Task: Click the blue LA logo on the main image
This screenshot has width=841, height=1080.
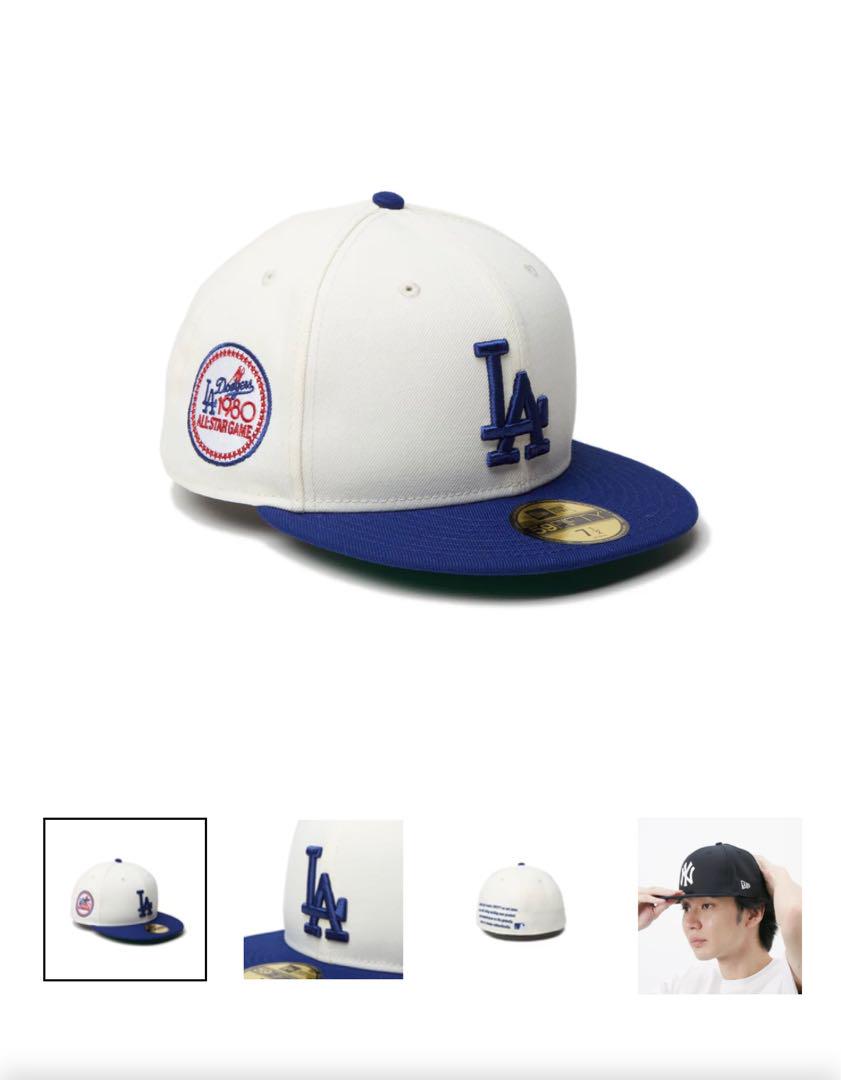Action: pos(512,400)
